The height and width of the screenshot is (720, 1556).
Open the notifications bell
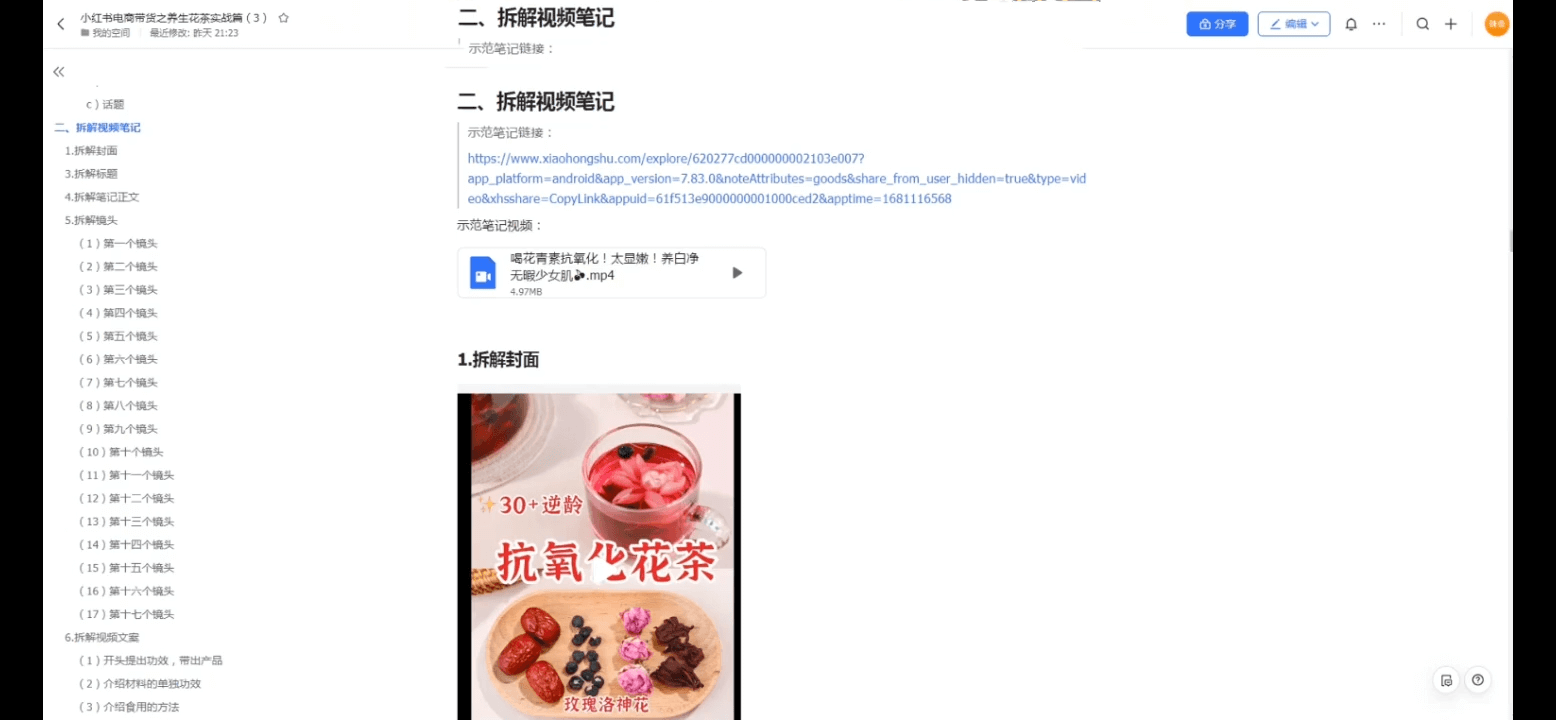click(x=1351, y=24)
